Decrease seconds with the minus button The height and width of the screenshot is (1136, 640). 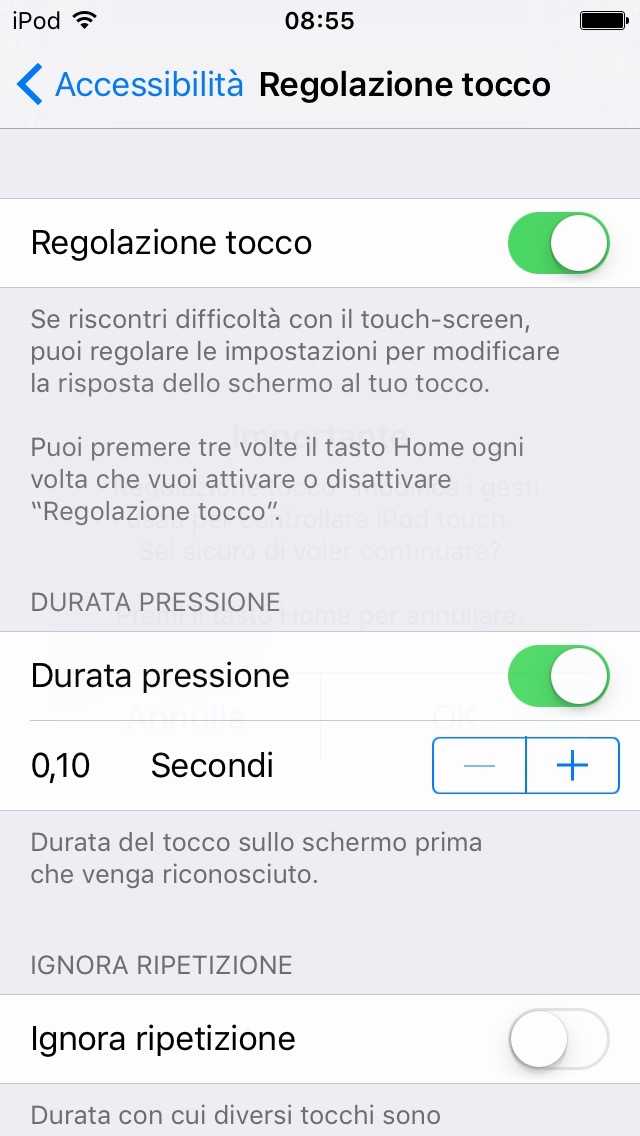tap(479, 766)
